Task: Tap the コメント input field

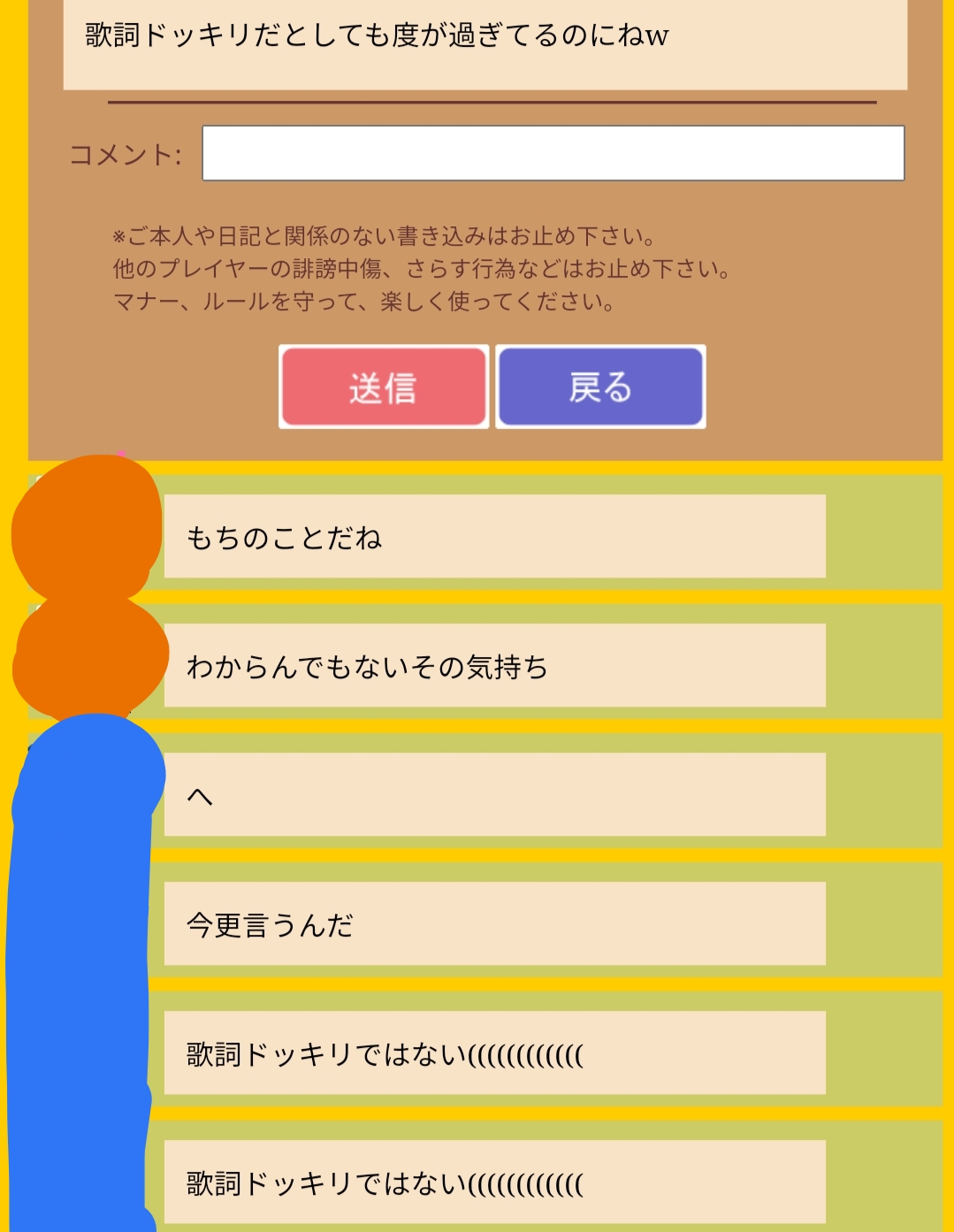Action: pos(553,153)
